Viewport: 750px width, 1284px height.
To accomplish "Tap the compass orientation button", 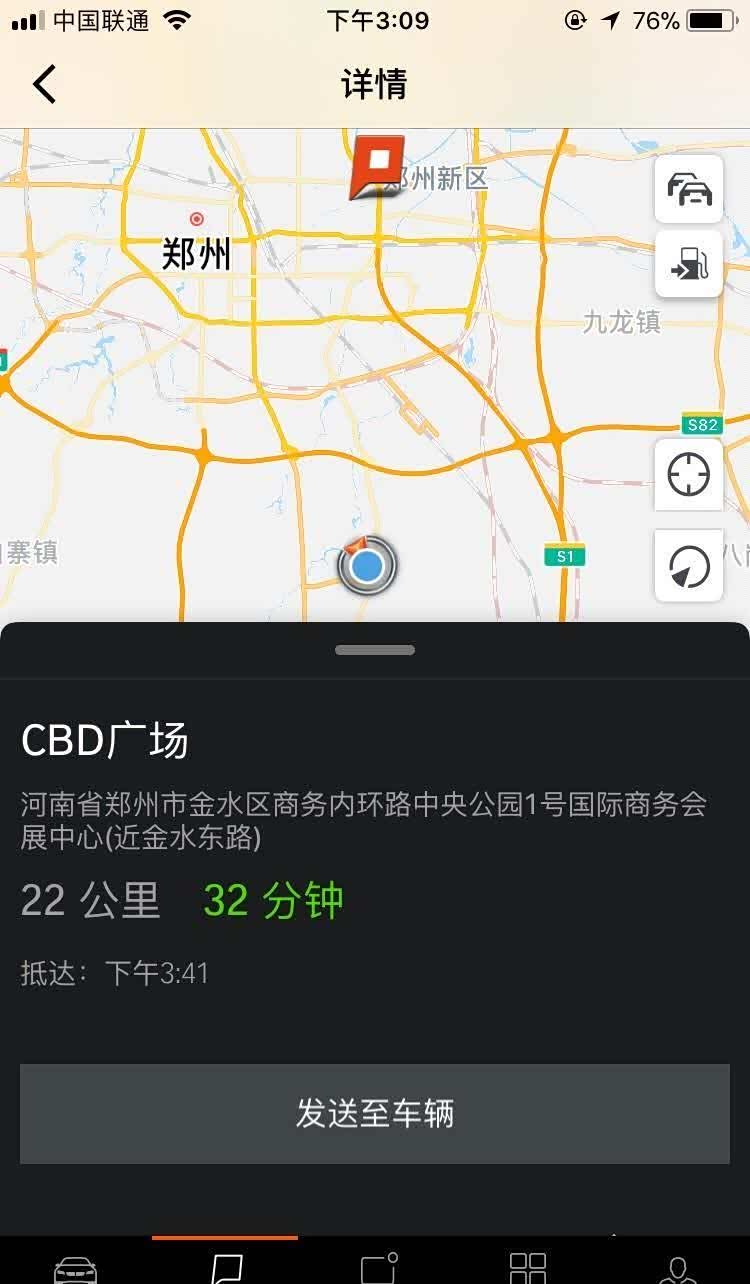I will tap(689, 566).
